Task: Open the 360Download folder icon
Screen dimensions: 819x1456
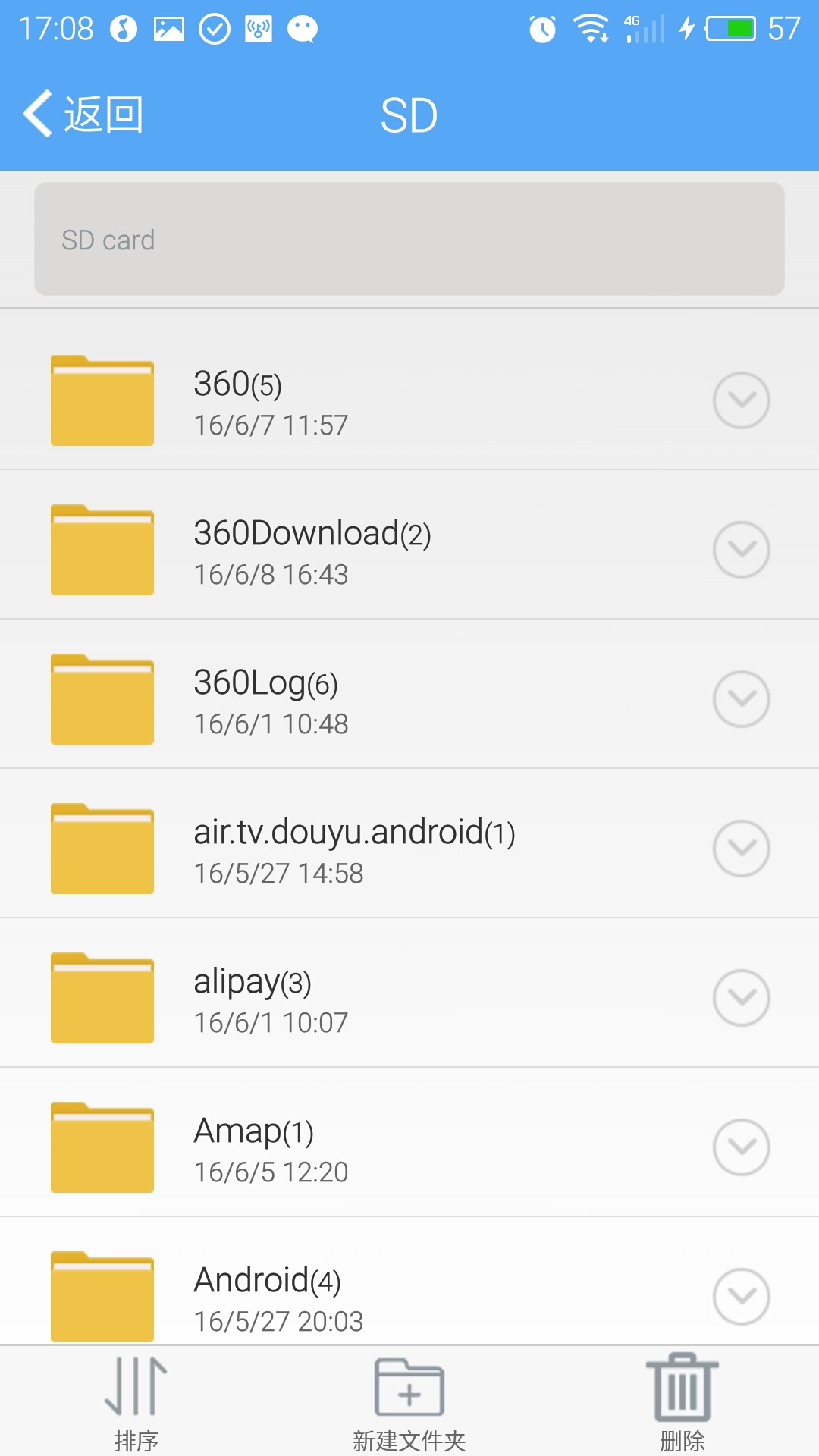Action: [102, 549]
